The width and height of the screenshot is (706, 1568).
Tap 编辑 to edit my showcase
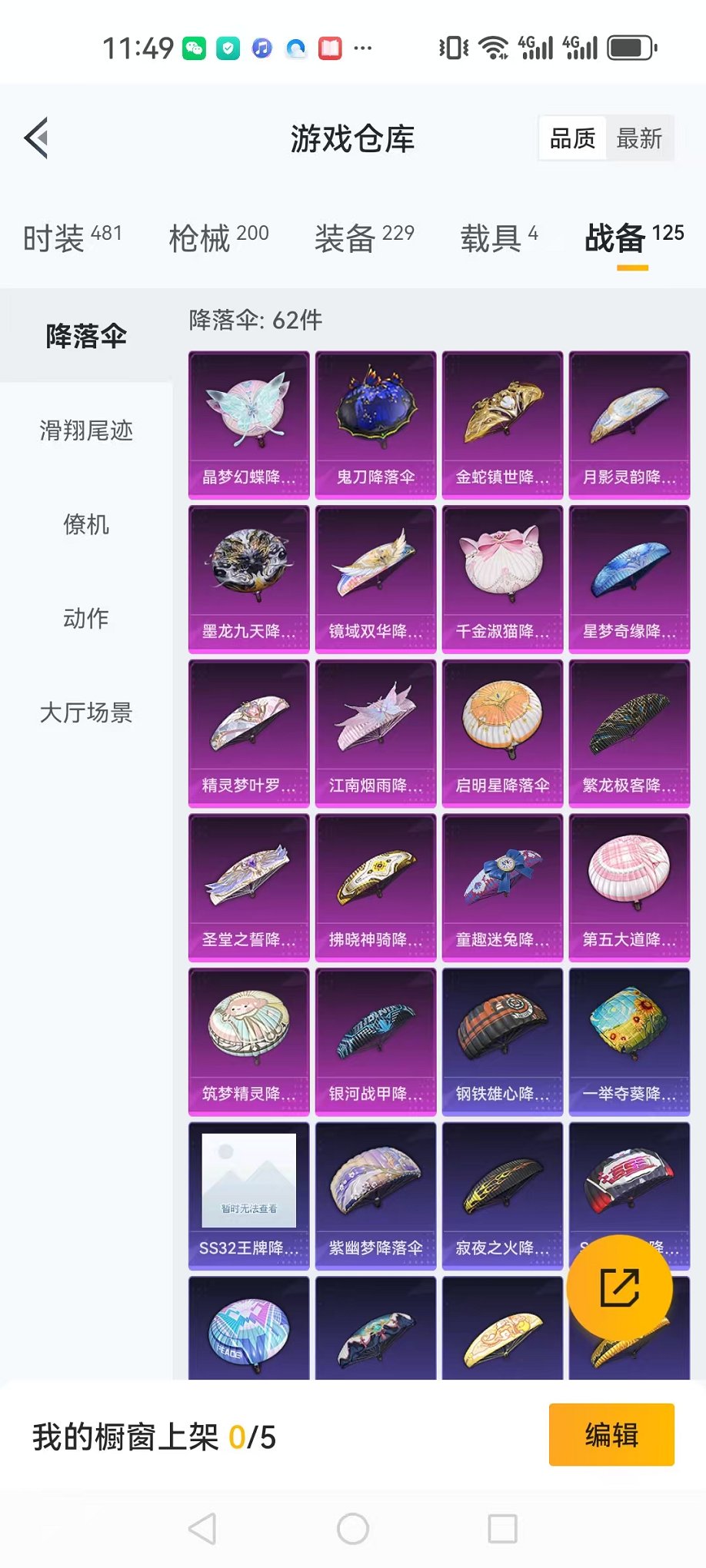[x=611, y=1435]
